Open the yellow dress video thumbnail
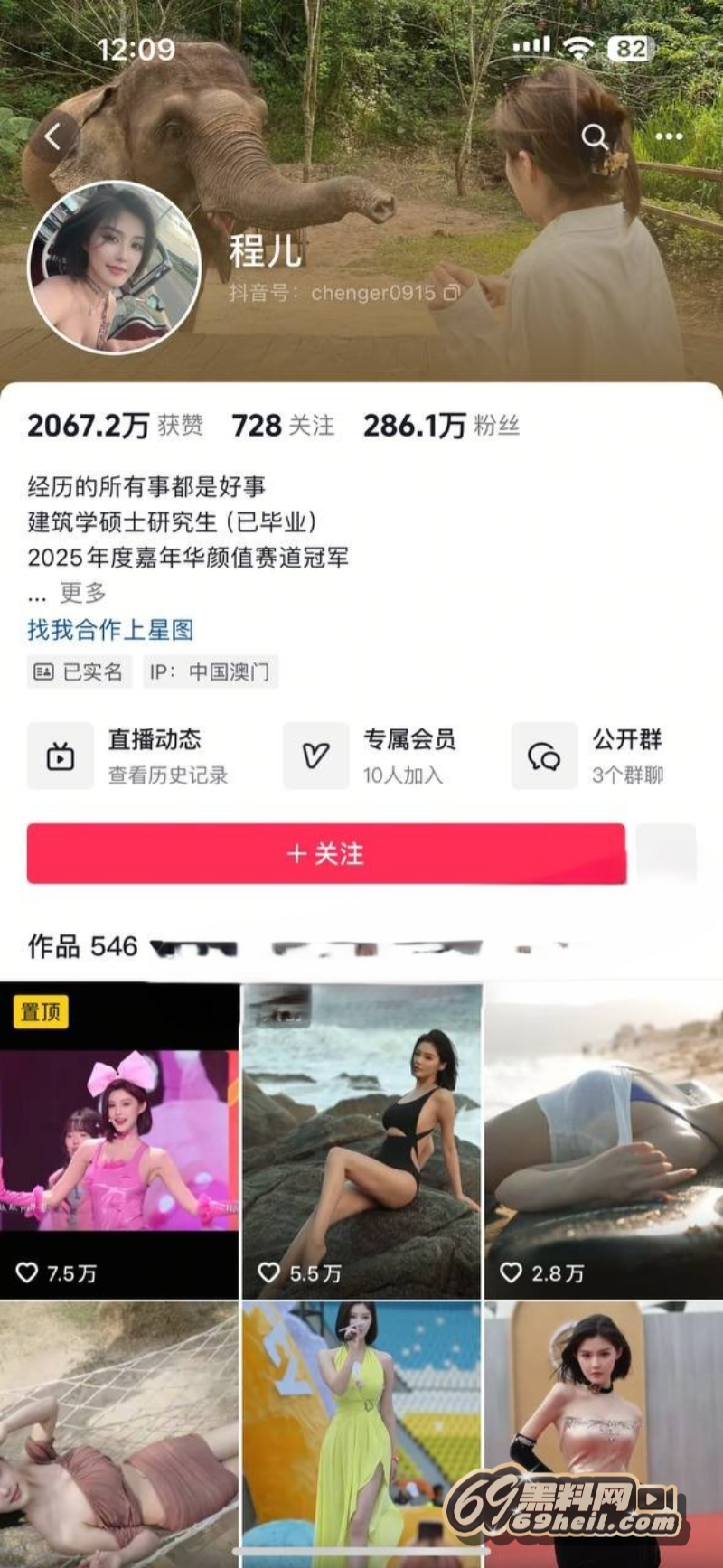 pos(361,1432)
